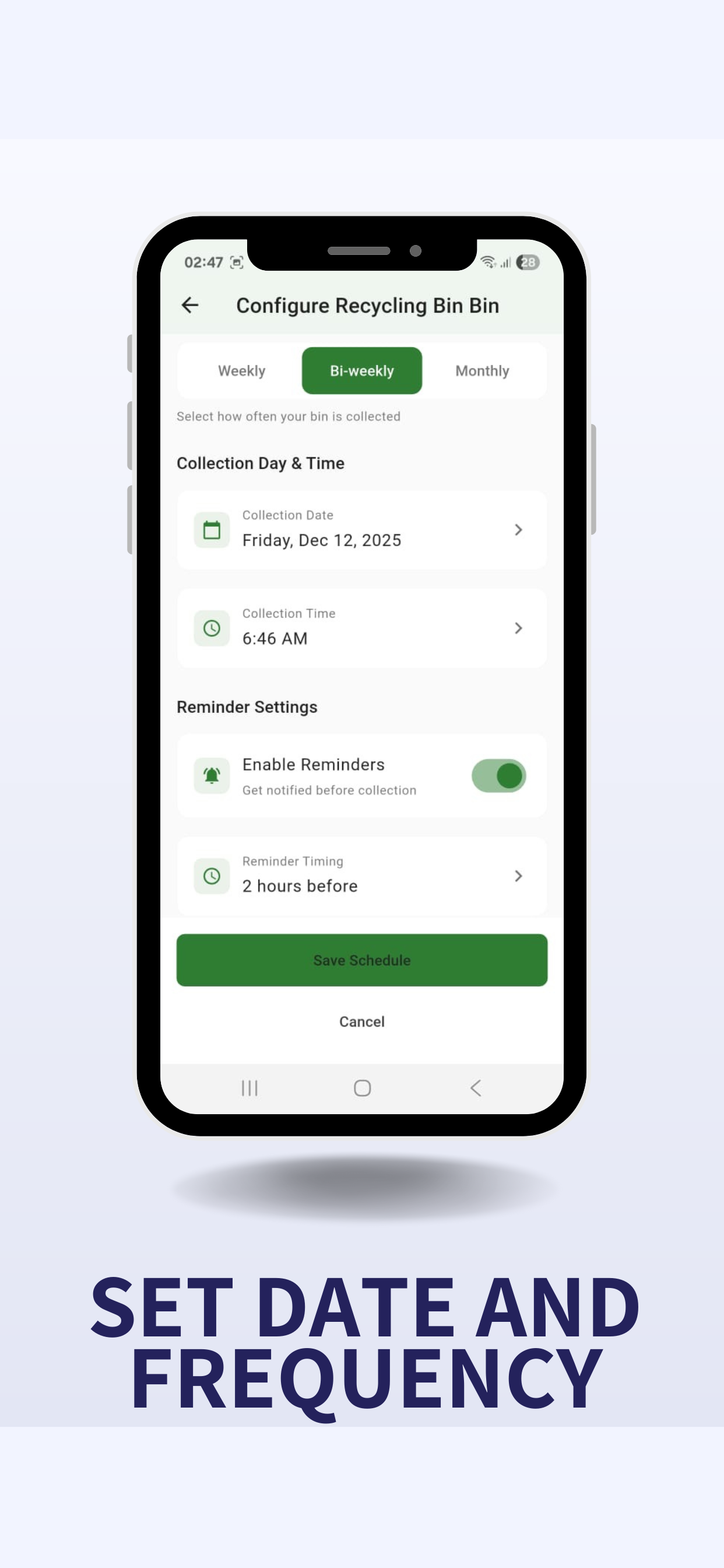Tap the Wi-Fi status icon
This screenshot has width=724, height=1568.
(487, 262)
